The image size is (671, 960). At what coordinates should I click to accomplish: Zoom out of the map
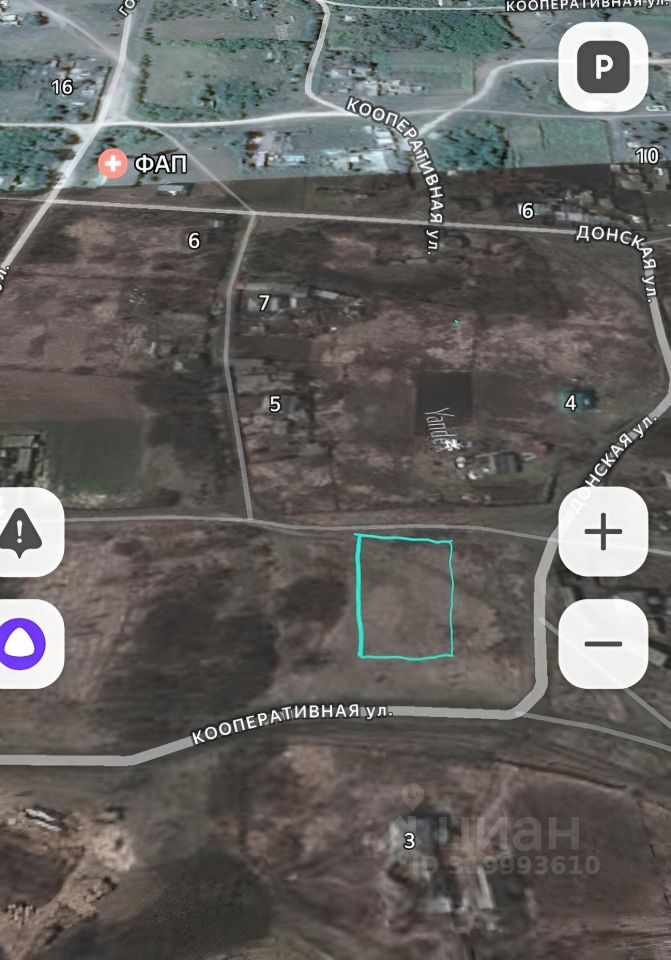pos(603,644)
